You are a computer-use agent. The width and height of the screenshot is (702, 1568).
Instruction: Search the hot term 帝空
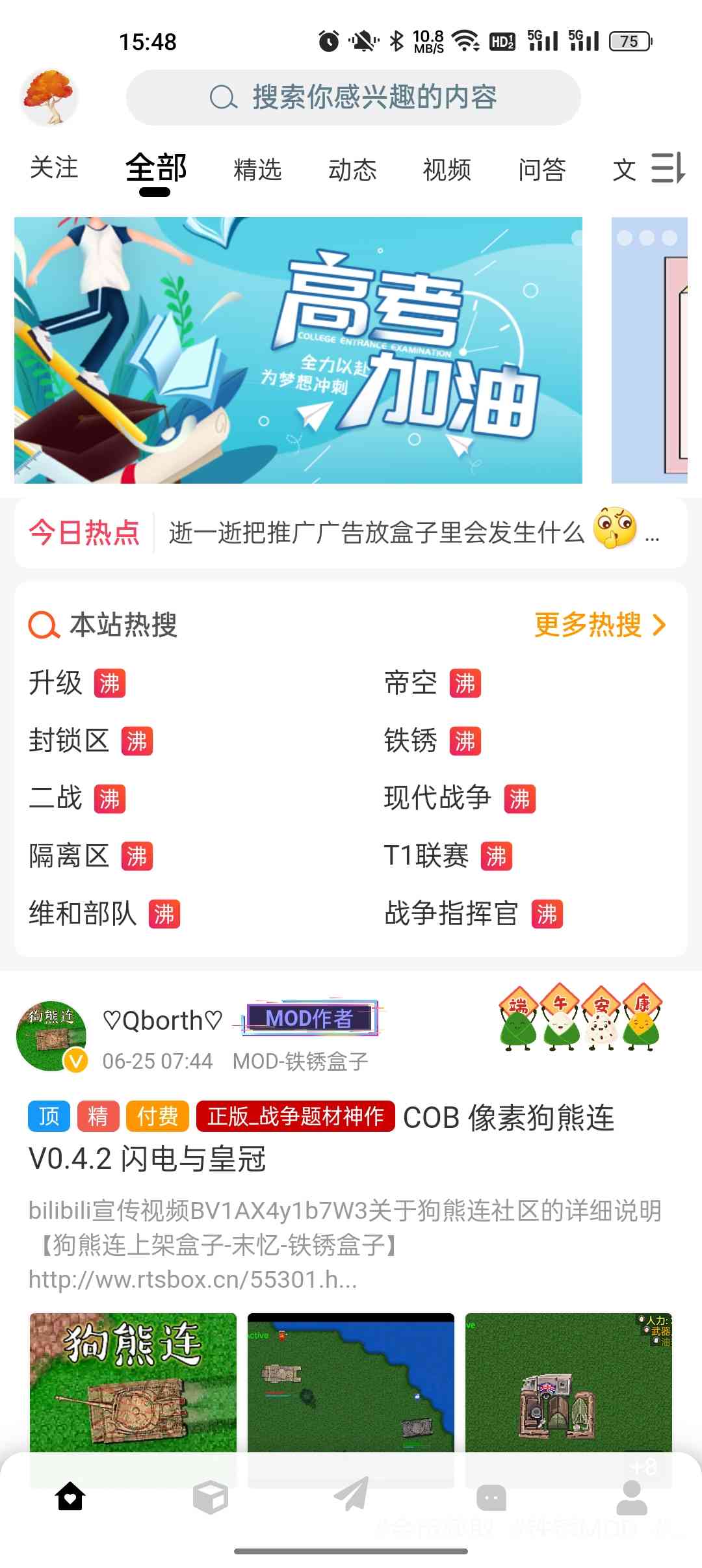[411, 683]
